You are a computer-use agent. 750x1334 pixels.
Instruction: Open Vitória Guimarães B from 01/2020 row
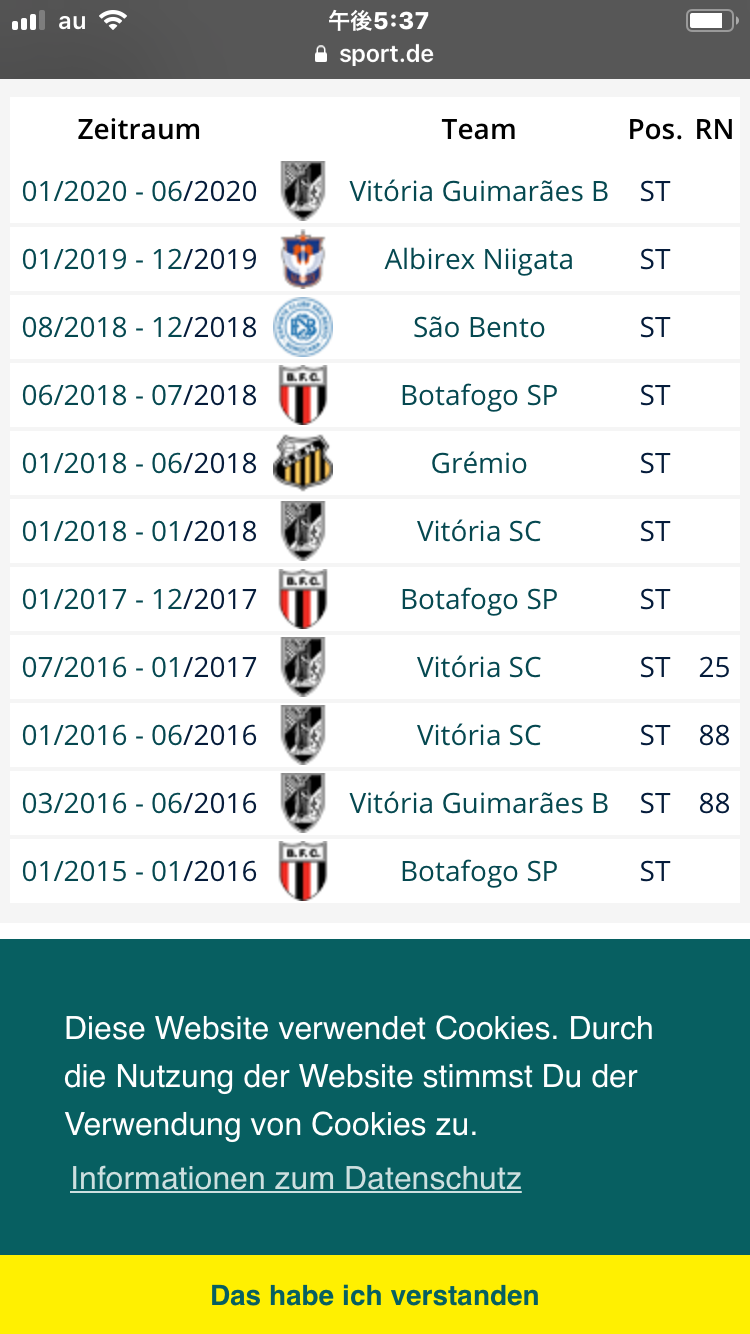pos(479,192)
